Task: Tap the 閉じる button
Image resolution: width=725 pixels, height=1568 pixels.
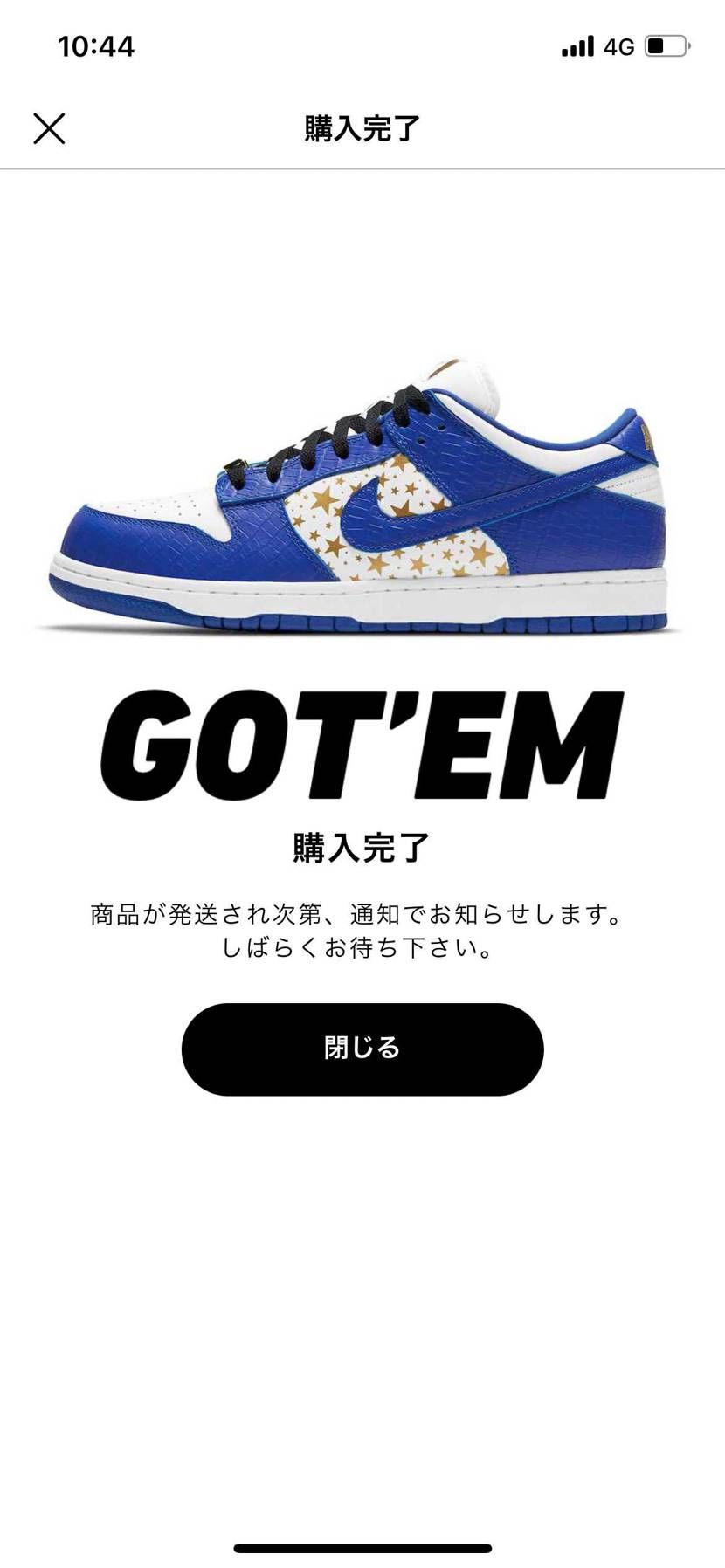Action: (362, 1049)
